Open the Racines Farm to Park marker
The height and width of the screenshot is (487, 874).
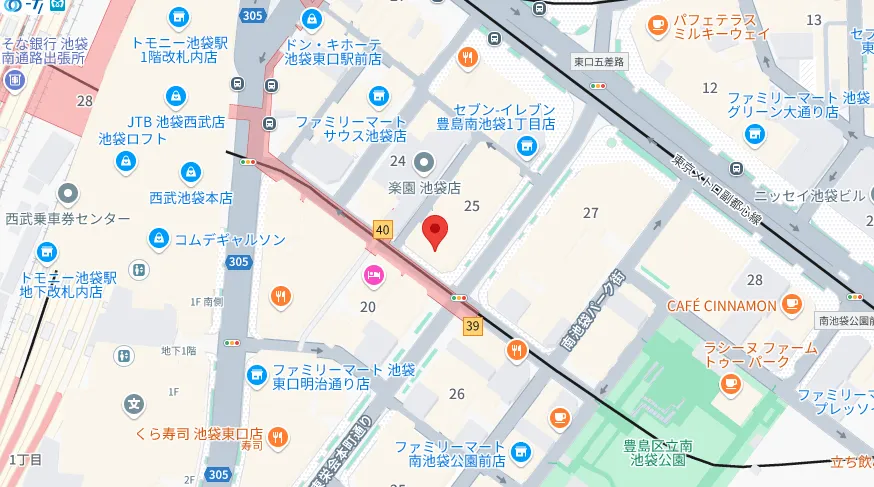(x=731, y=382)
